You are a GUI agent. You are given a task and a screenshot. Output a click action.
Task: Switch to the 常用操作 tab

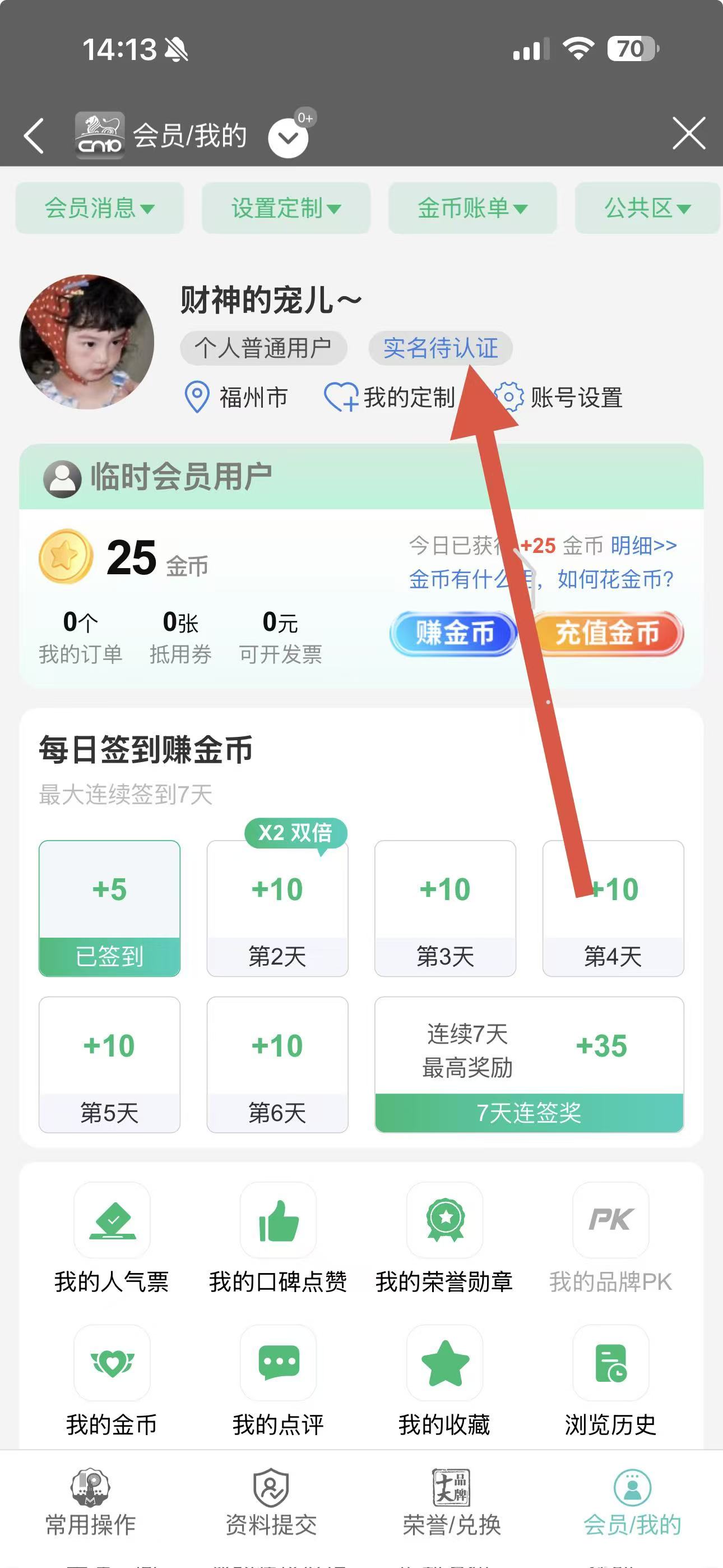(x=90, y=1502)
